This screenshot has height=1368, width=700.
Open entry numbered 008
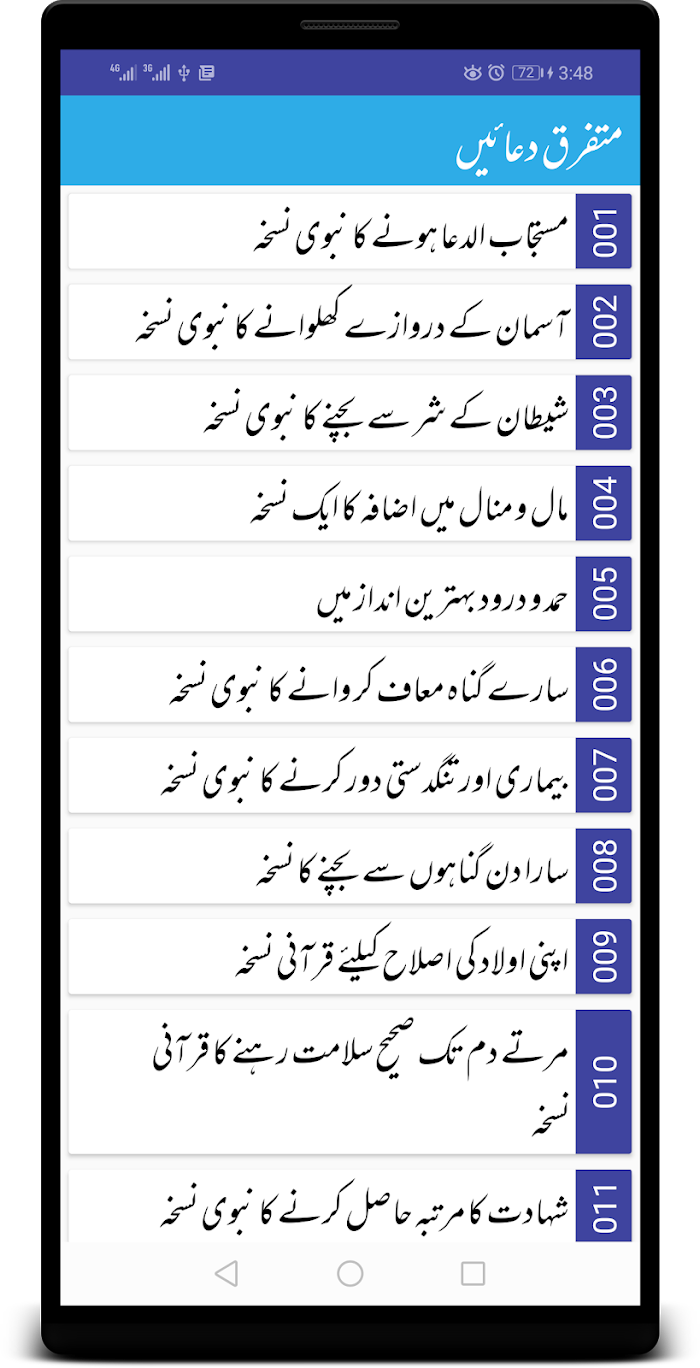coord(350,866)
